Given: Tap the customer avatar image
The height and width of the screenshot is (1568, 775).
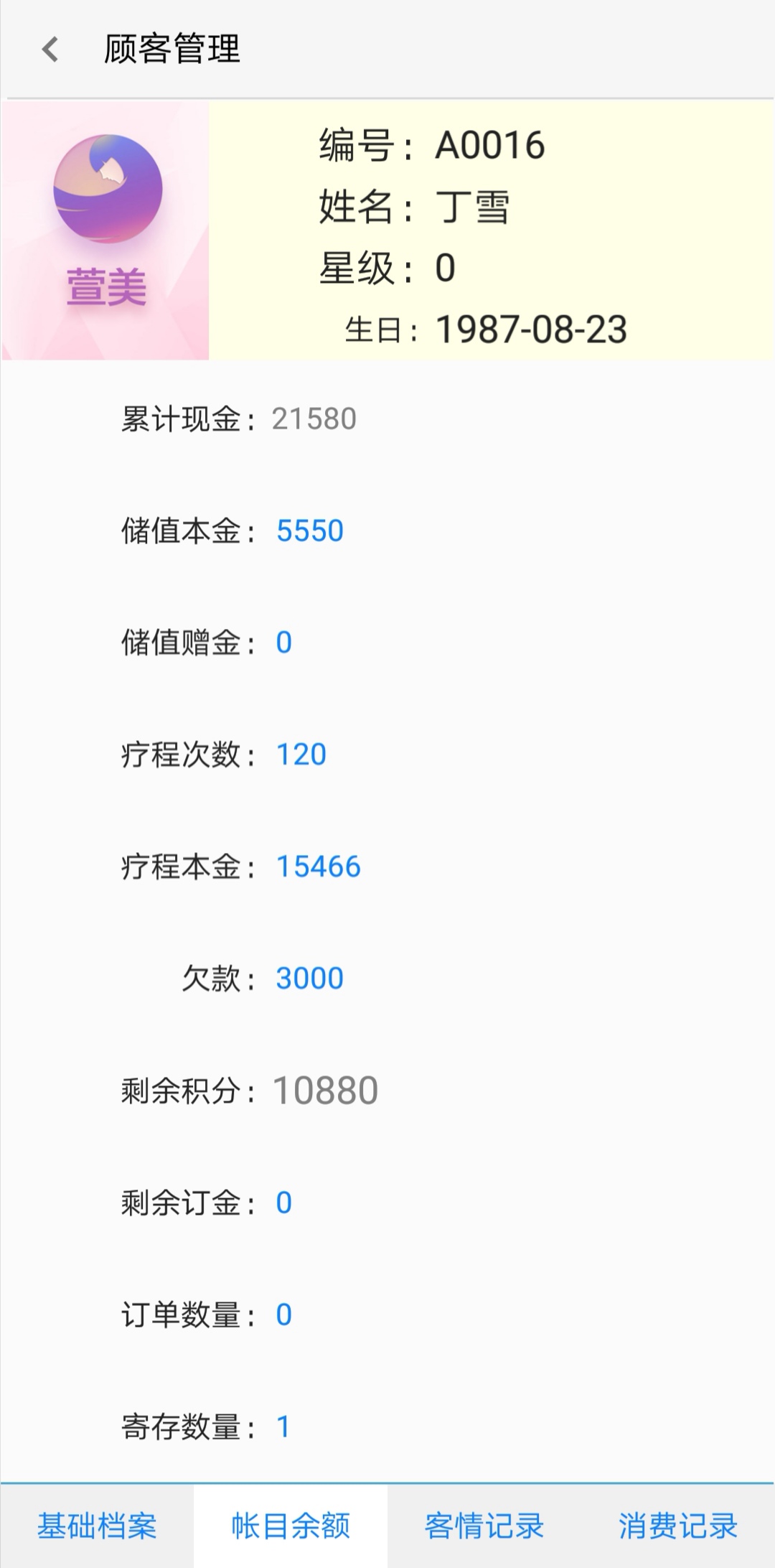Looking at the screenshot, I should (105, 230).
